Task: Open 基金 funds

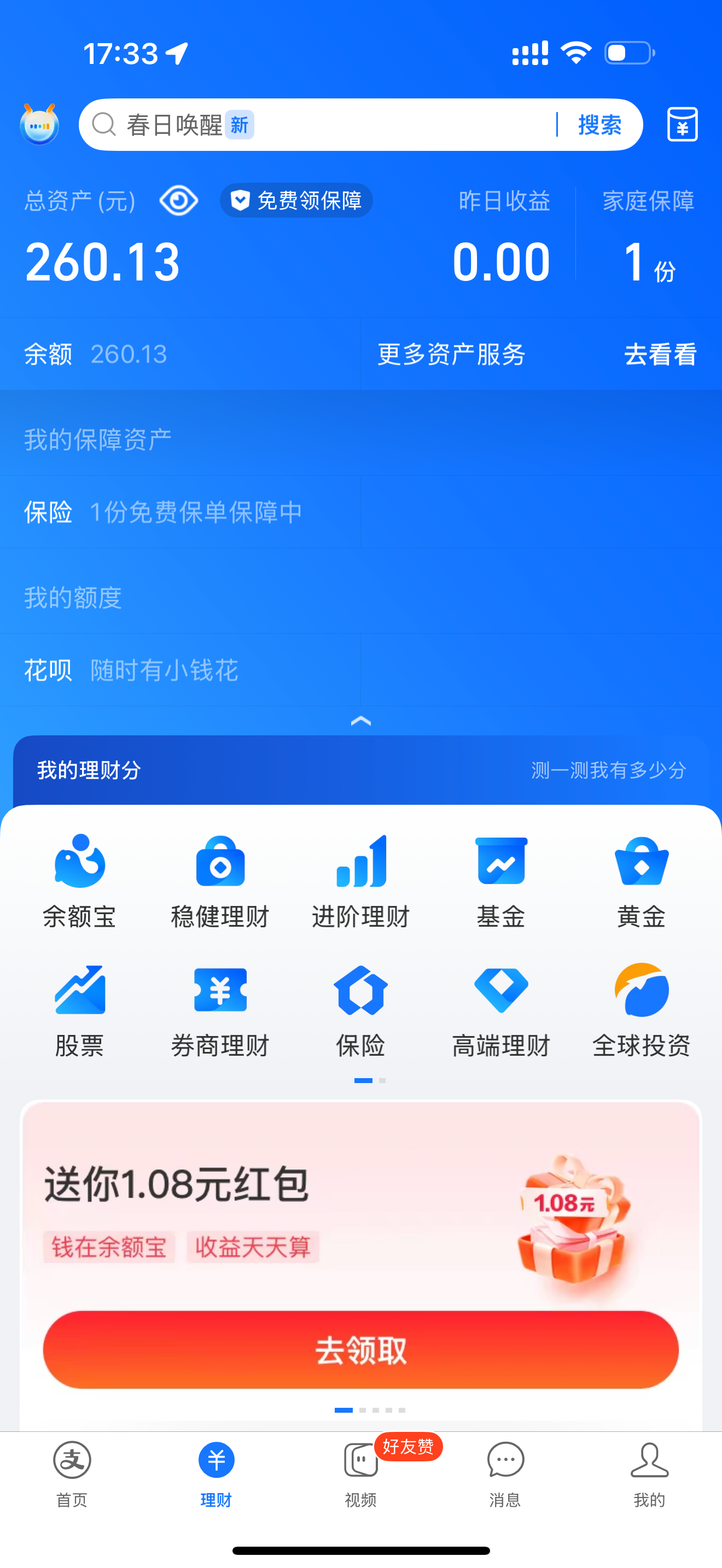Action: tap(501, 881)
